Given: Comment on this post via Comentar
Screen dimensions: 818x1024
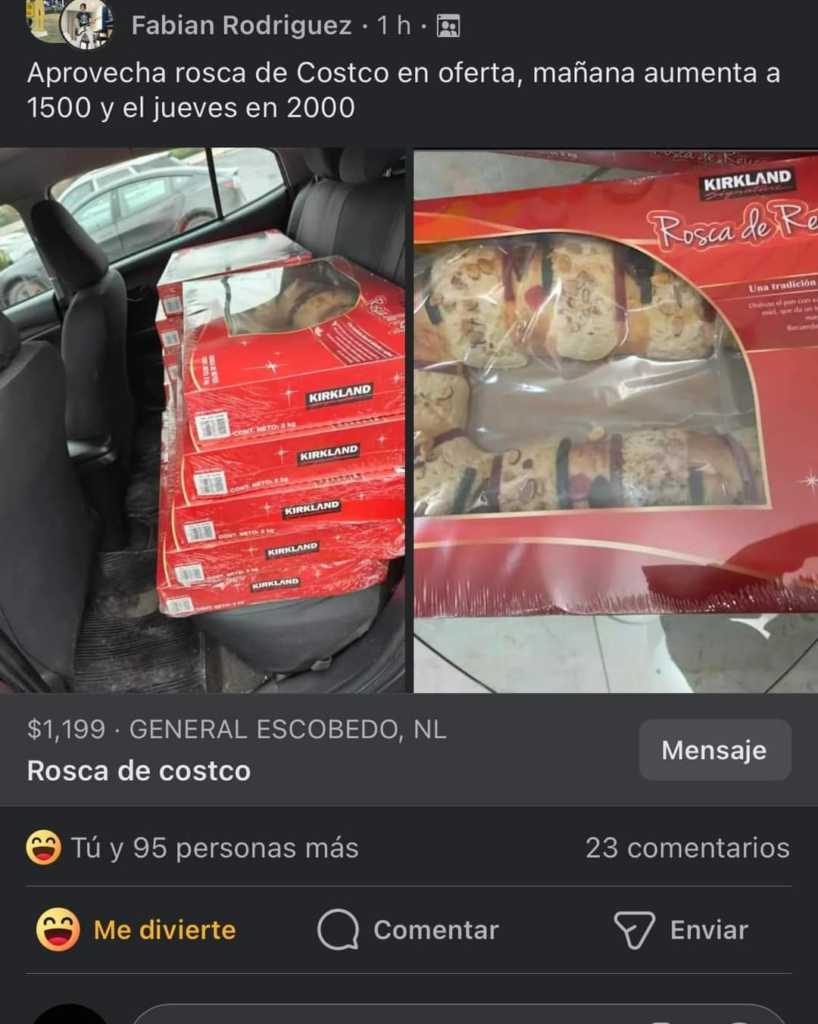Looking at the screenshot, I should pyautogui.click(x=408, y=930).
